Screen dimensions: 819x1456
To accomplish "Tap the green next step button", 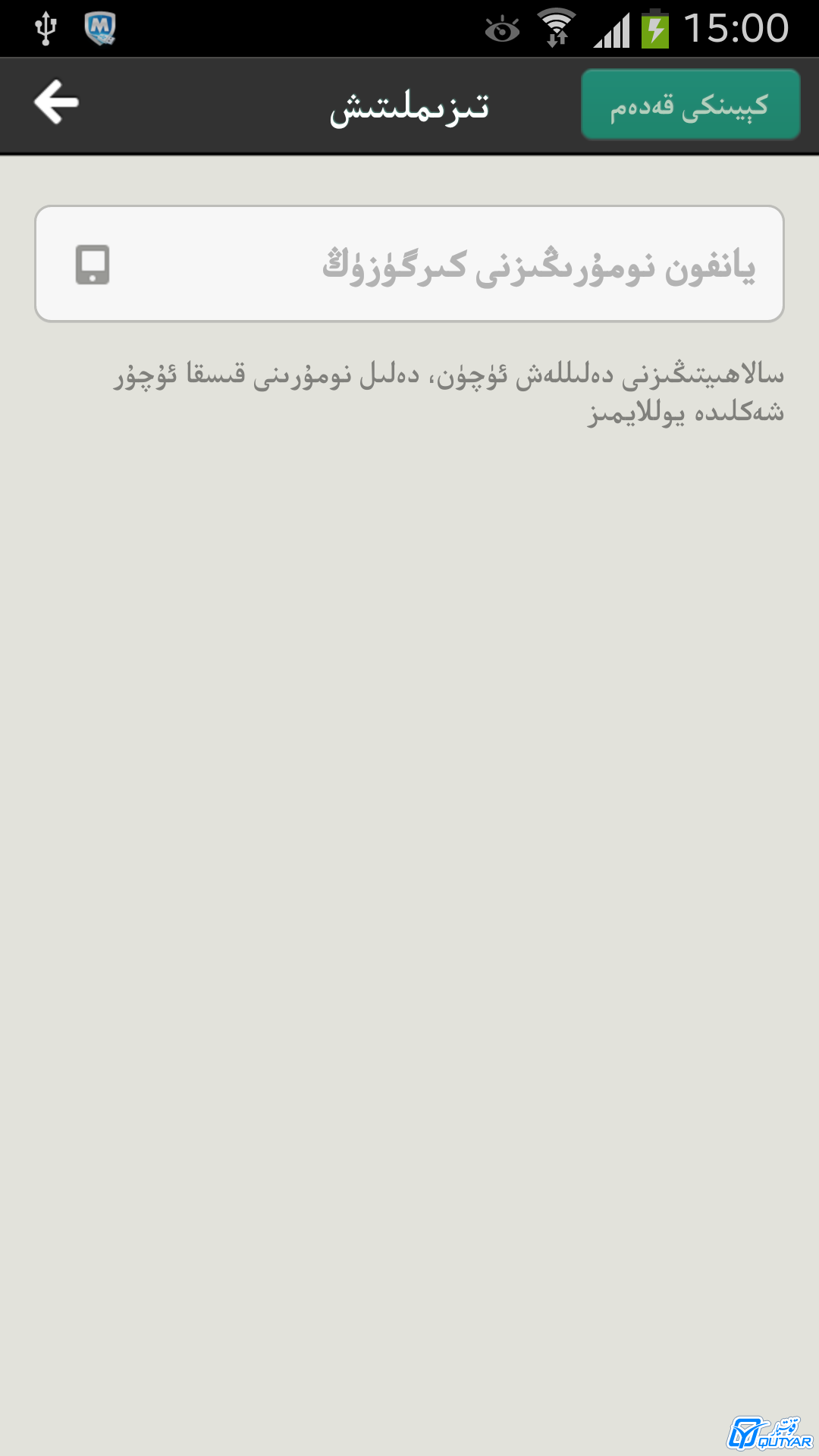I will point(690,105).
